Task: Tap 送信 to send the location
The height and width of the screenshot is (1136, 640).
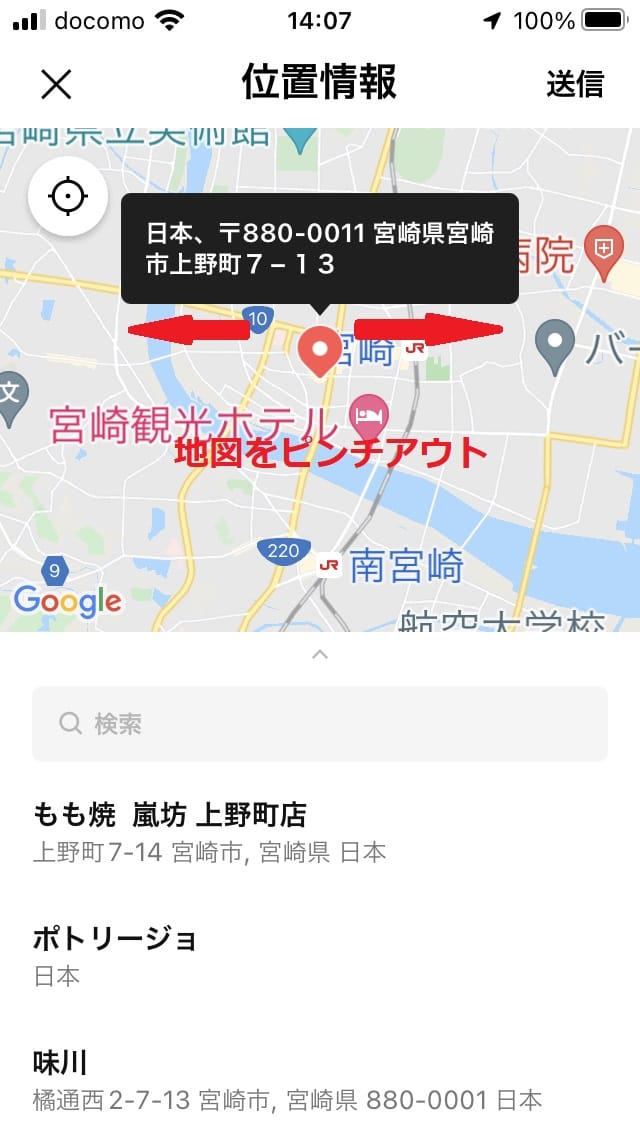Action: pyautogui.click(x=575, y=84)
